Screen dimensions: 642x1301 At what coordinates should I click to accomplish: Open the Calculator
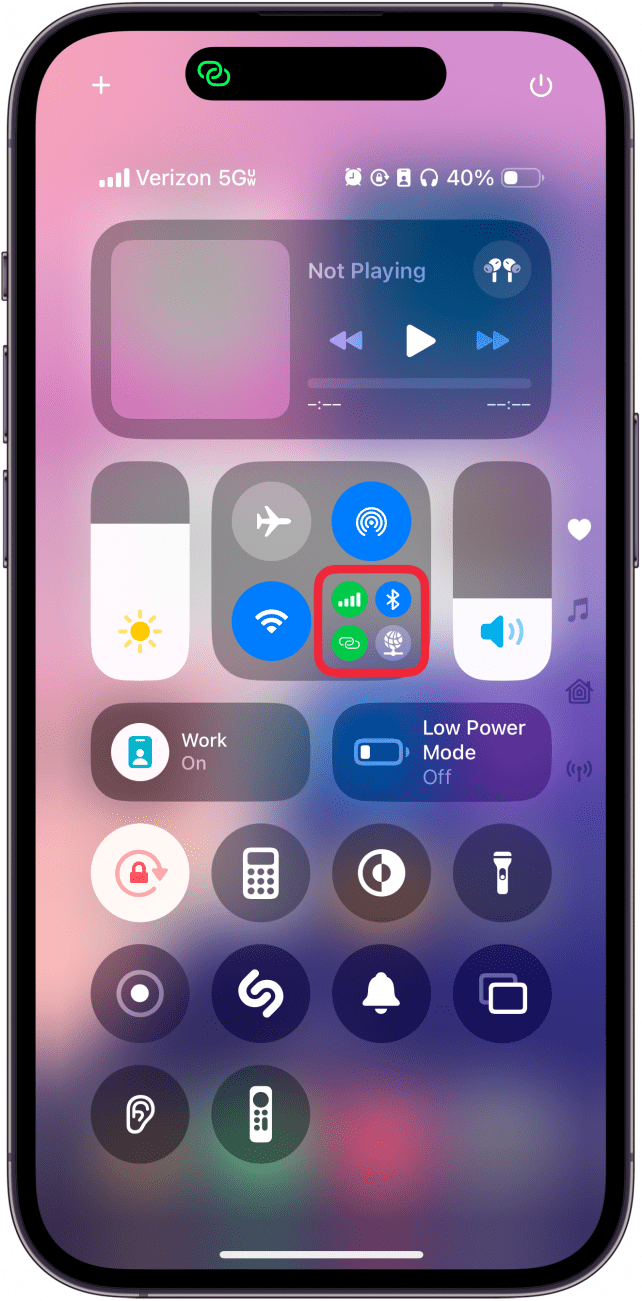point(261,873)
